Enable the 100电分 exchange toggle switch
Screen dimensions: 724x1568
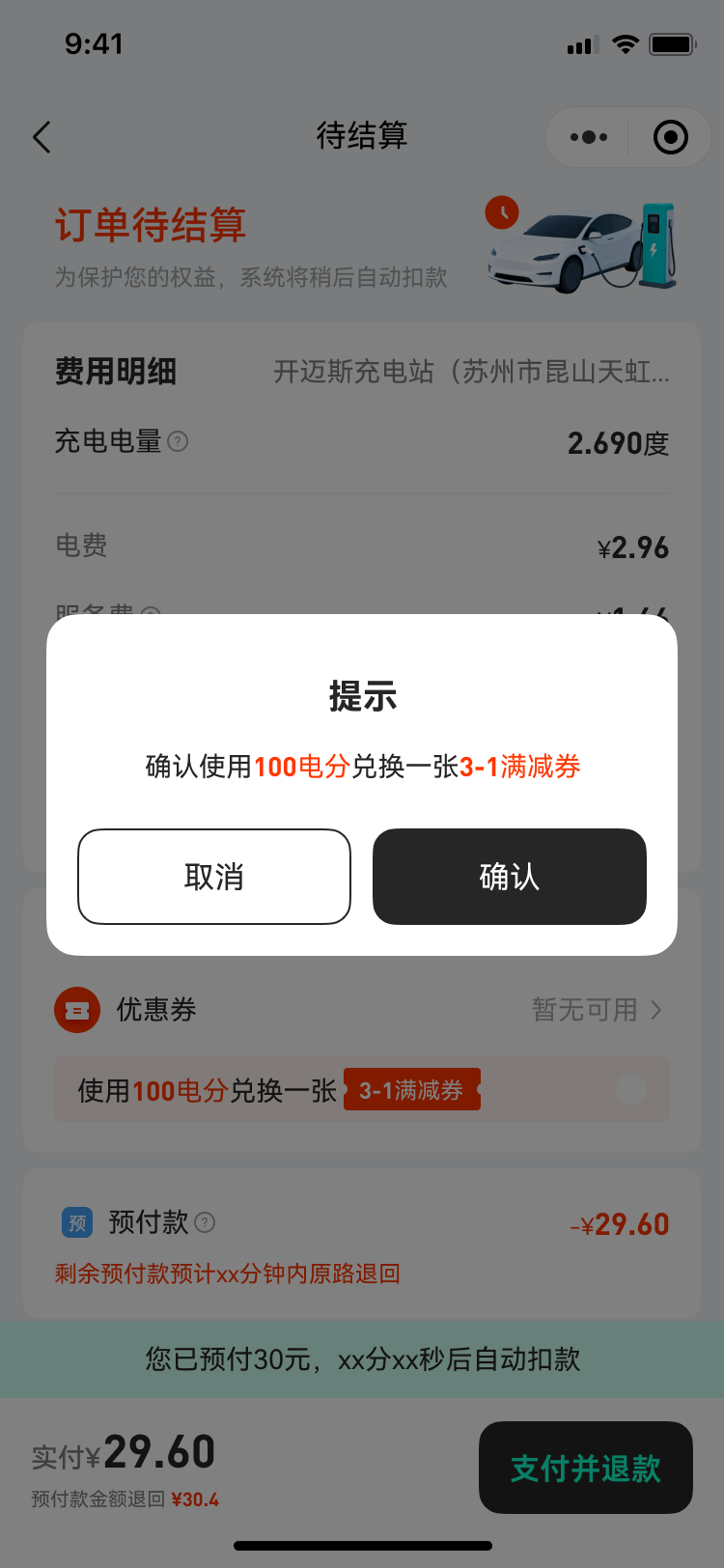coord(631,1089)
